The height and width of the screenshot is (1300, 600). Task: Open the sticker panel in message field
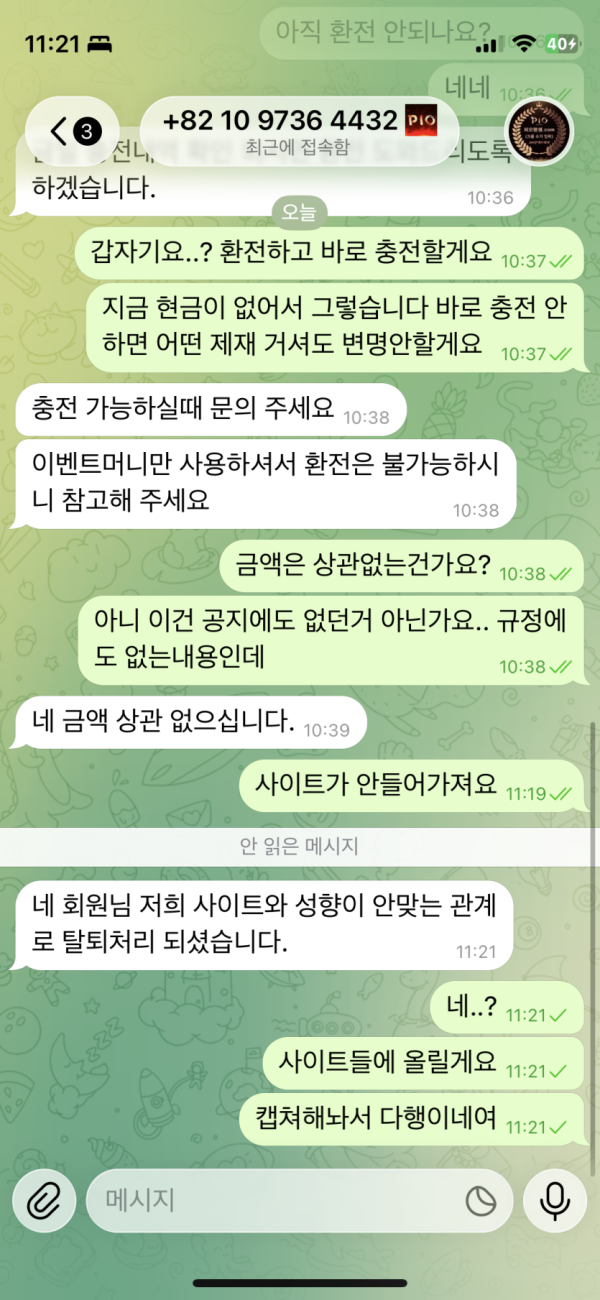pyautogui.click(x=481, y=1202)
